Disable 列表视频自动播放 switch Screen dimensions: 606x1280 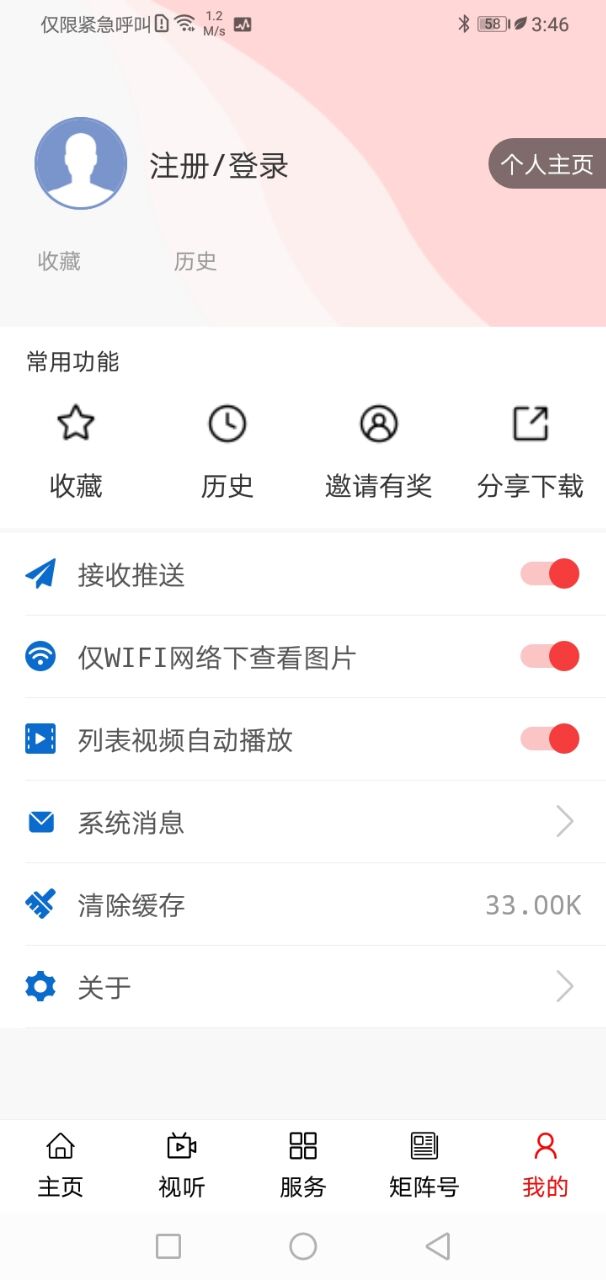click(x=549, y=739)
